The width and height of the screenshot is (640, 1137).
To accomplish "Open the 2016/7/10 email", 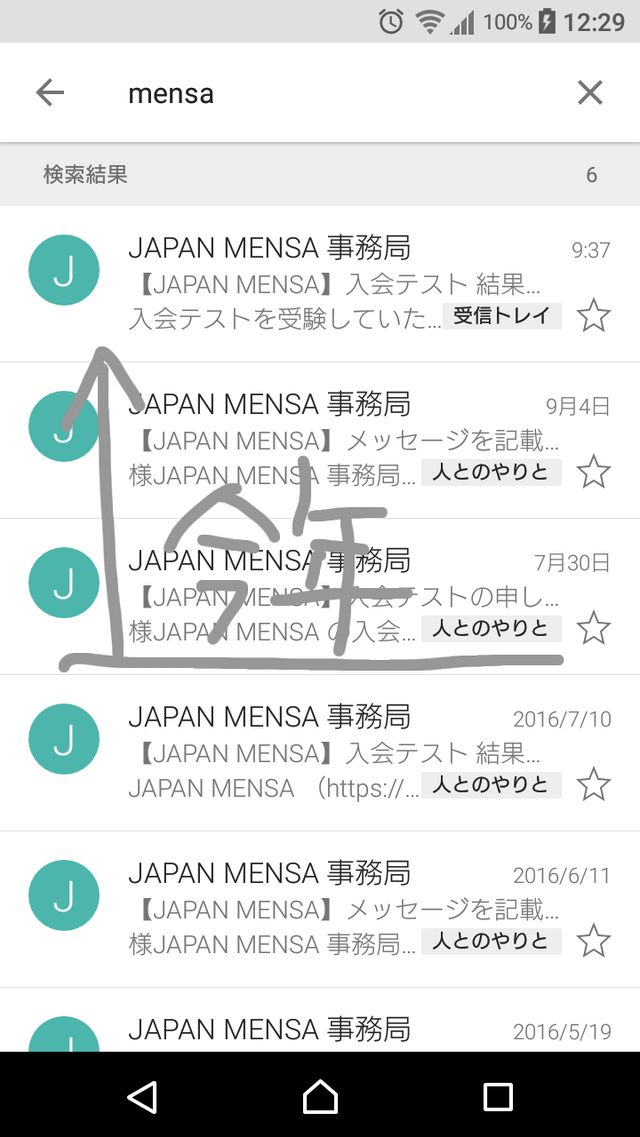I will pyautogui.click(x=320, y=753).
